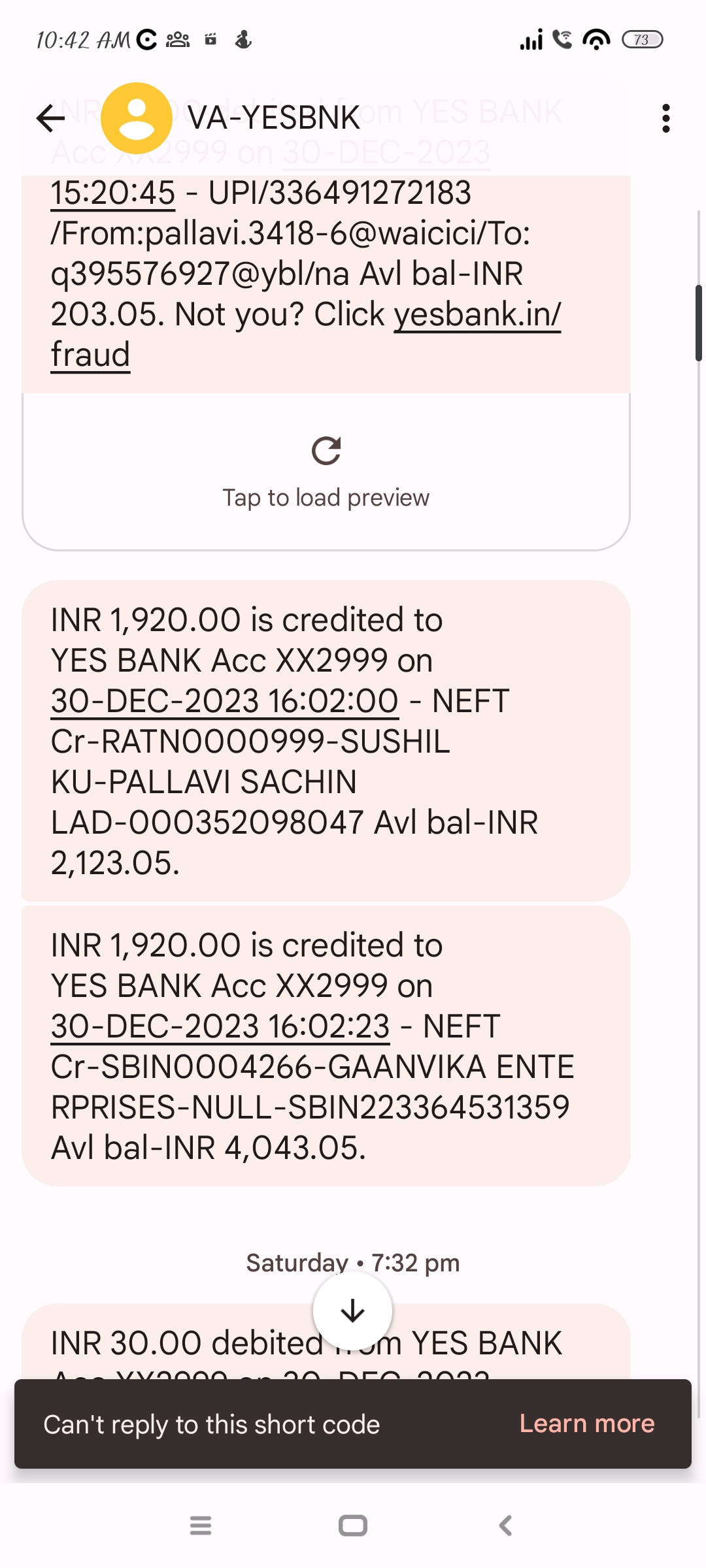Open the three-dot overflow menu
This screenshot has height=1568, width=706.
click(665, 118)
